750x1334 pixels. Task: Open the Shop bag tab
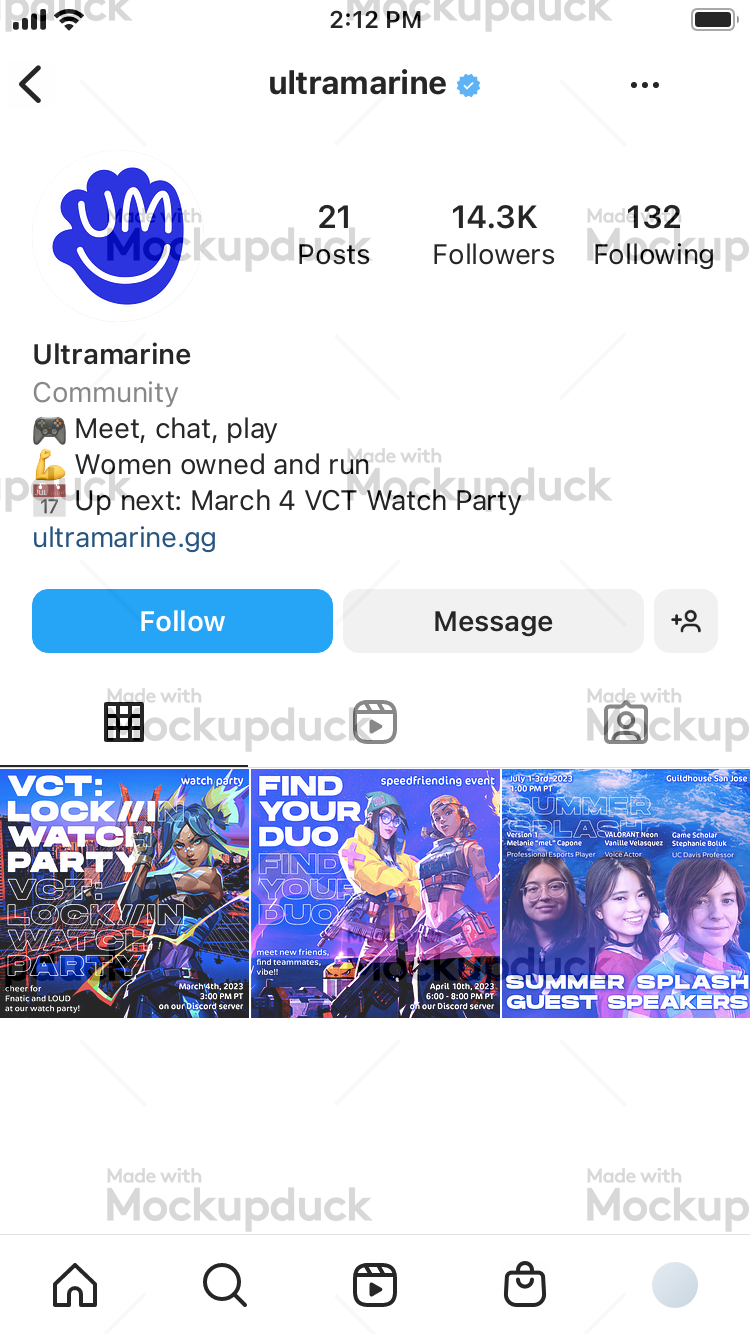[525, 1285]
